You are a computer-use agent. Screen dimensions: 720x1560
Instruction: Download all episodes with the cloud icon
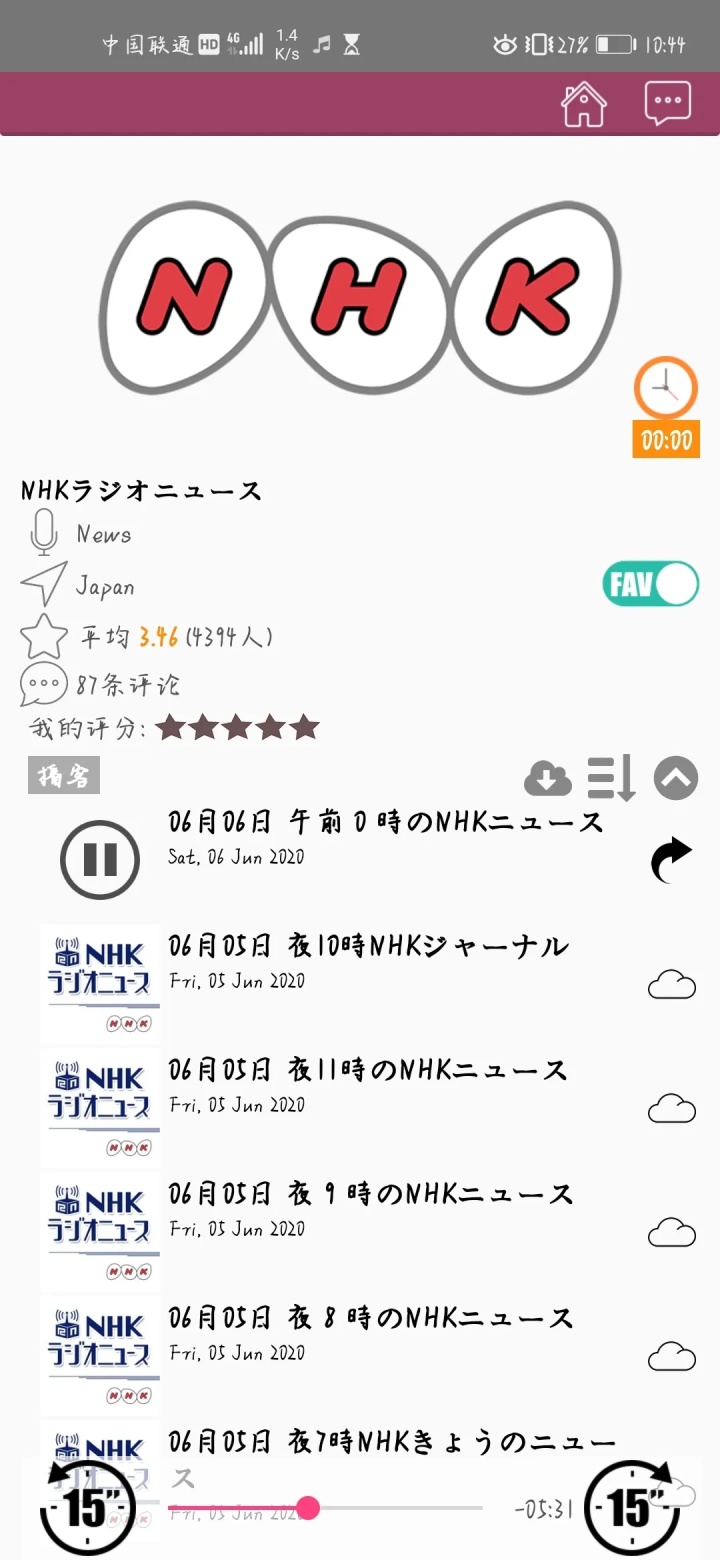[548, 778]
